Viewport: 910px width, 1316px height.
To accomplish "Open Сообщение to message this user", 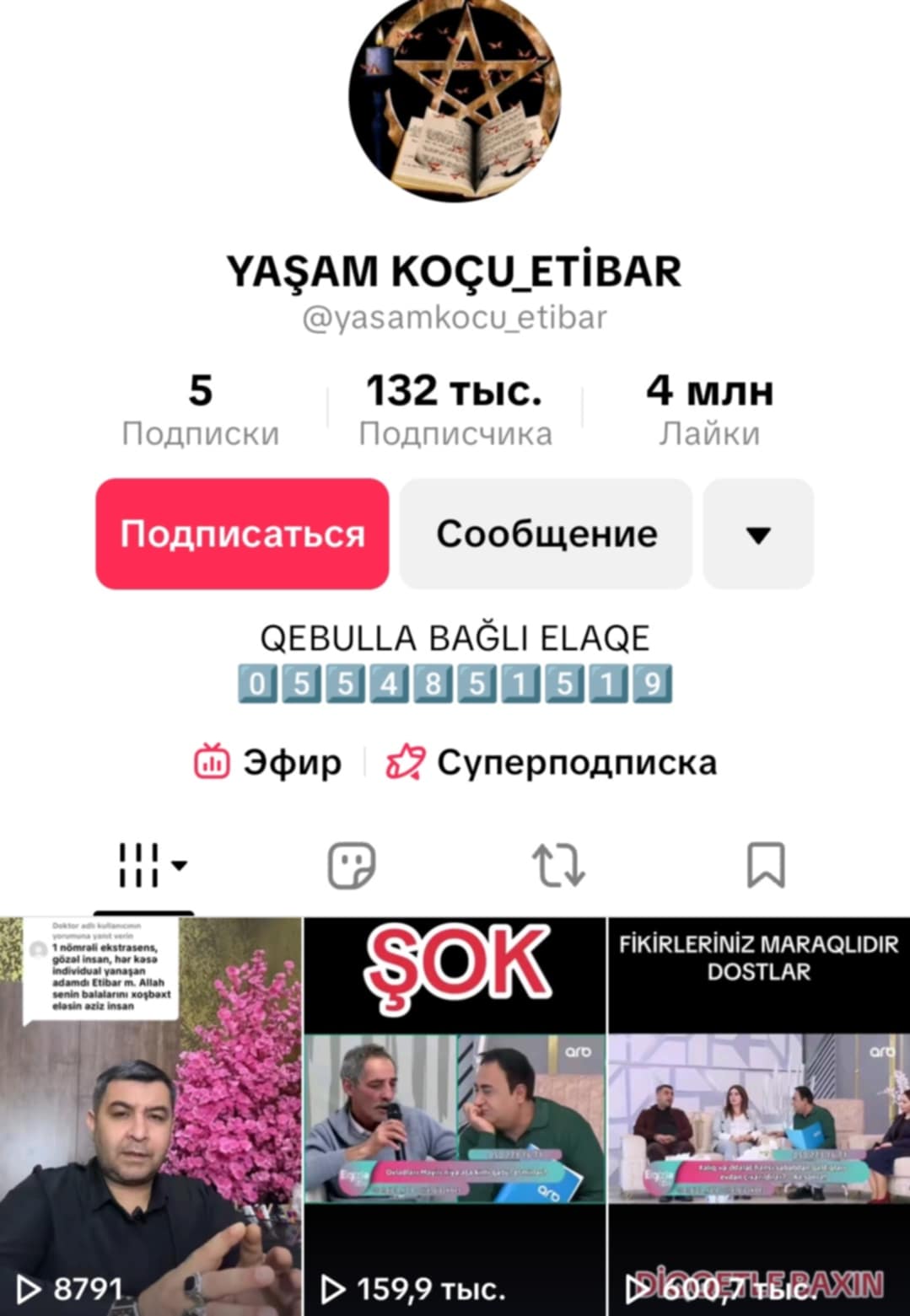I will click(546, 534).
